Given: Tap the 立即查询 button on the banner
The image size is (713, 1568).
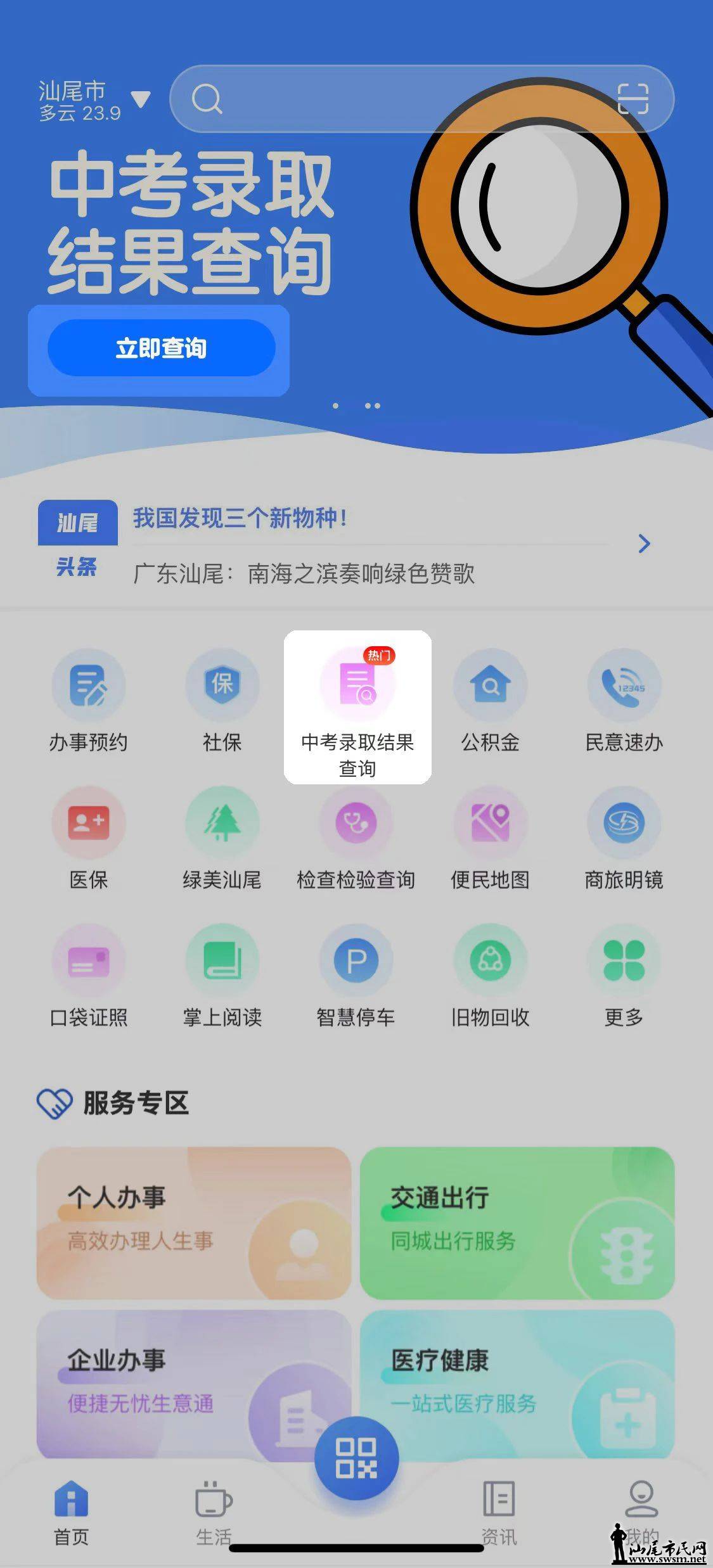Looking at the screenshot, I should tap(162, 348).
